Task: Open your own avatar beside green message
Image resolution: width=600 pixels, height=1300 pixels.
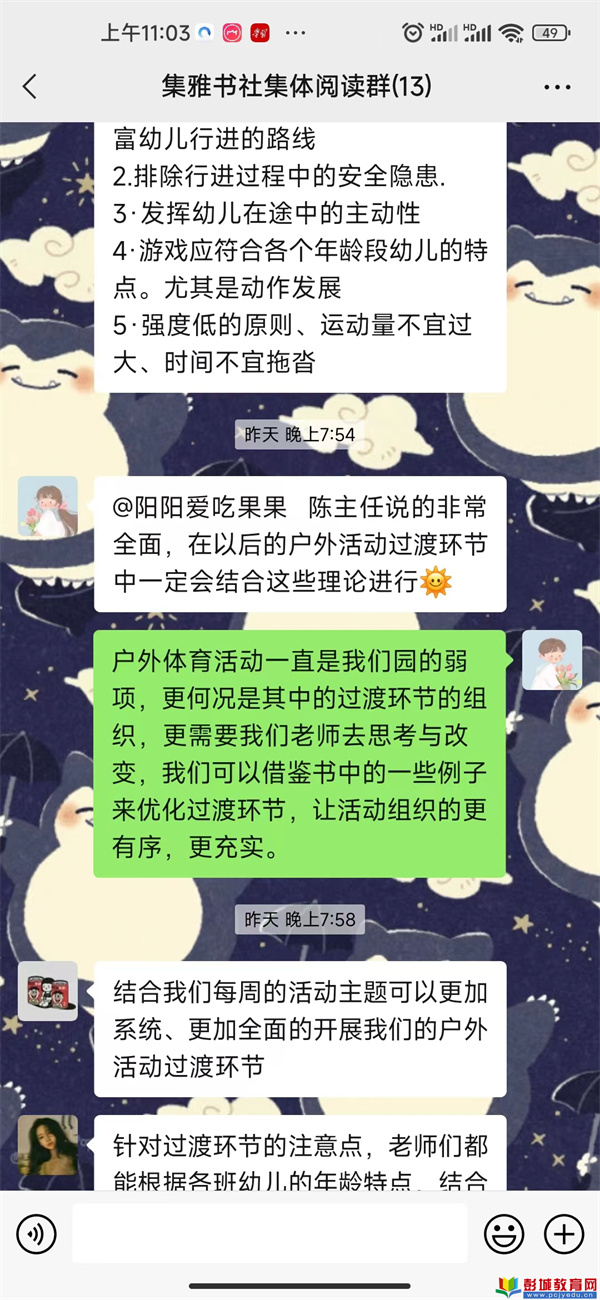Action: [x=551, y=660]
